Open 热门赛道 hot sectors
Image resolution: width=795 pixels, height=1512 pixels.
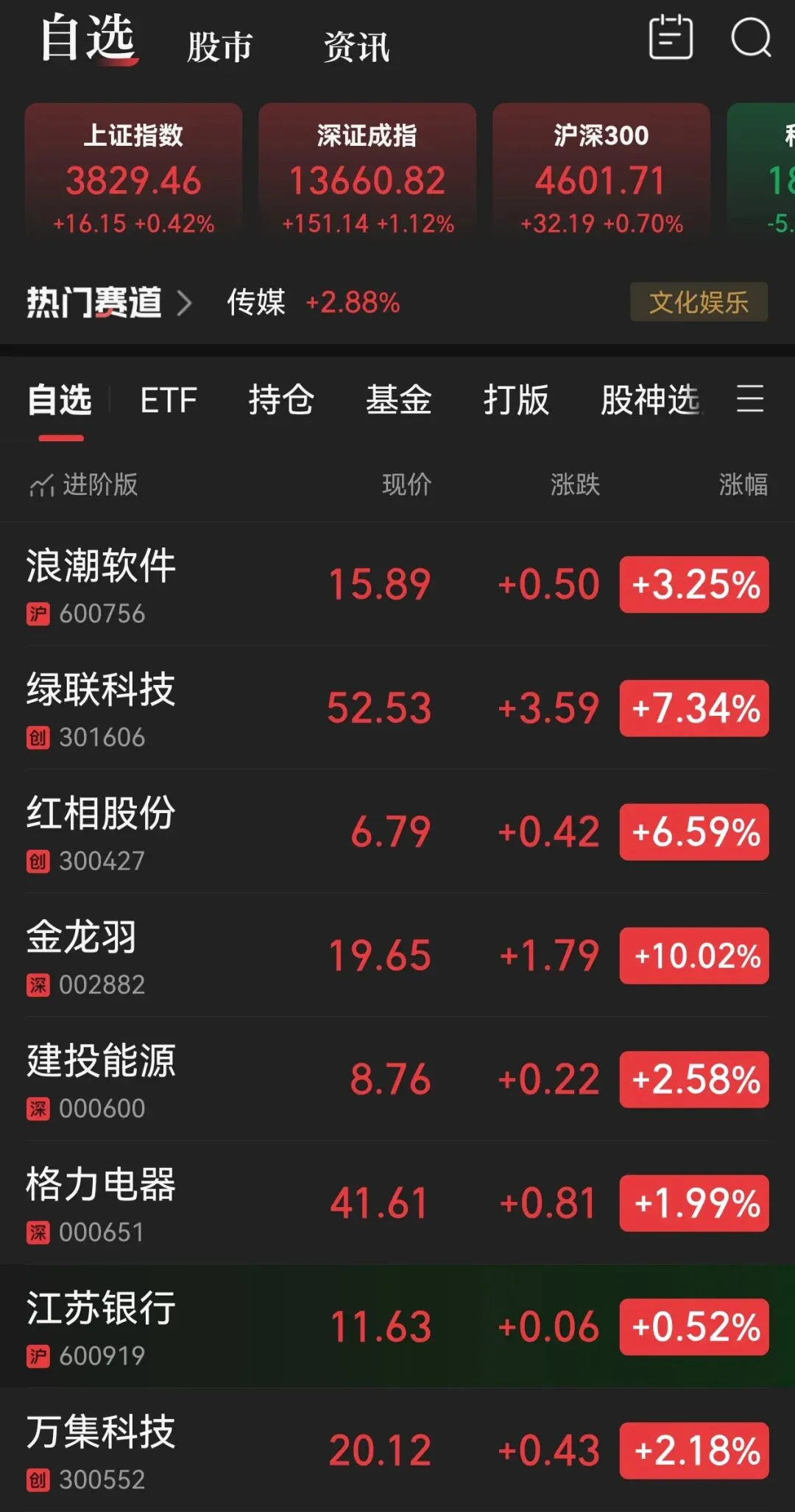[109, 302]
